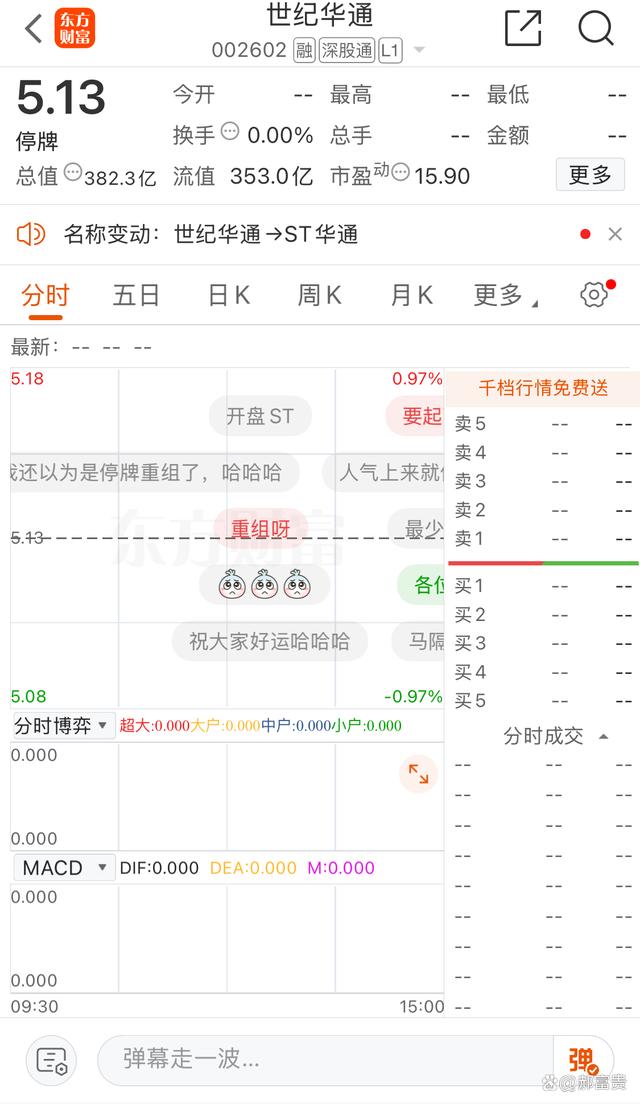This screenshot has width=640, height=1105.
Task: Open the search magnifier
Action: tap(596, 28)
